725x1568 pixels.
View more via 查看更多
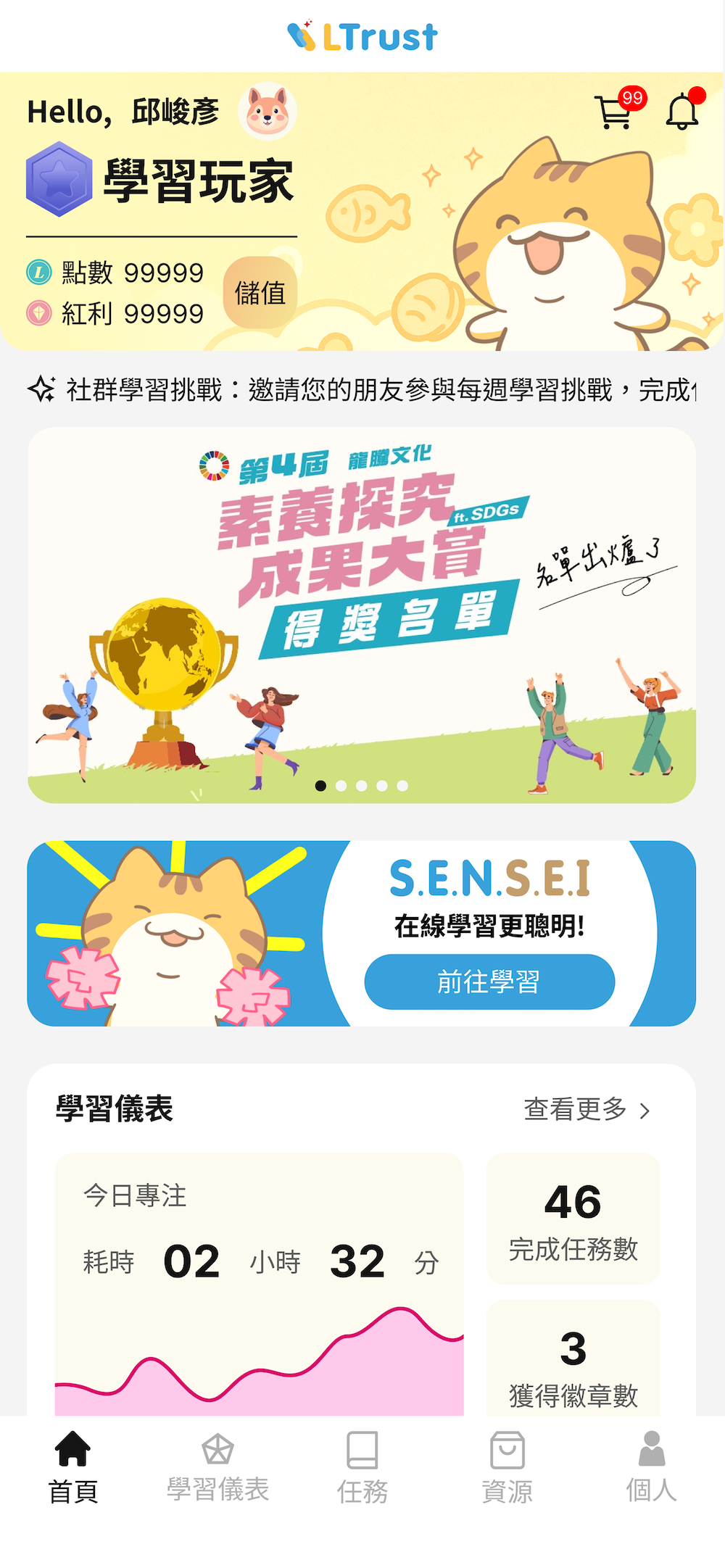click(x=586, y=1109)
